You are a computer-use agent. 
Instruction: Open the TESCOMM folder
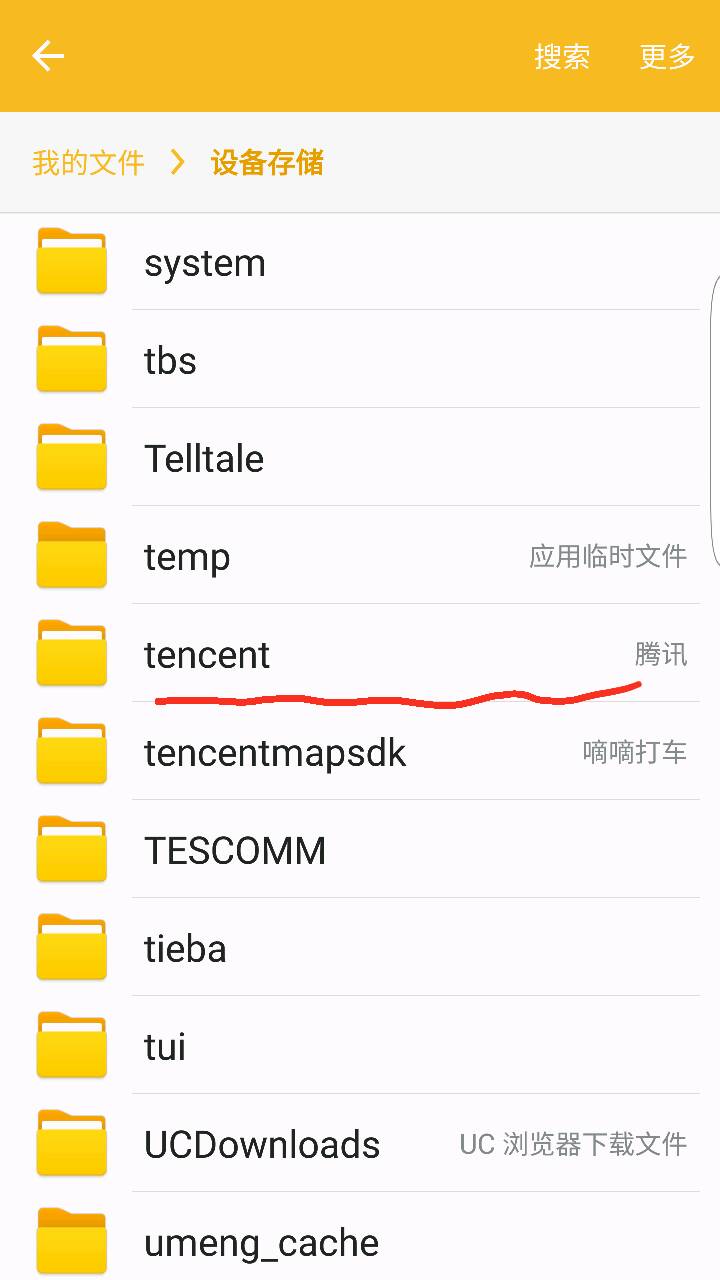(x=360, y=850)
